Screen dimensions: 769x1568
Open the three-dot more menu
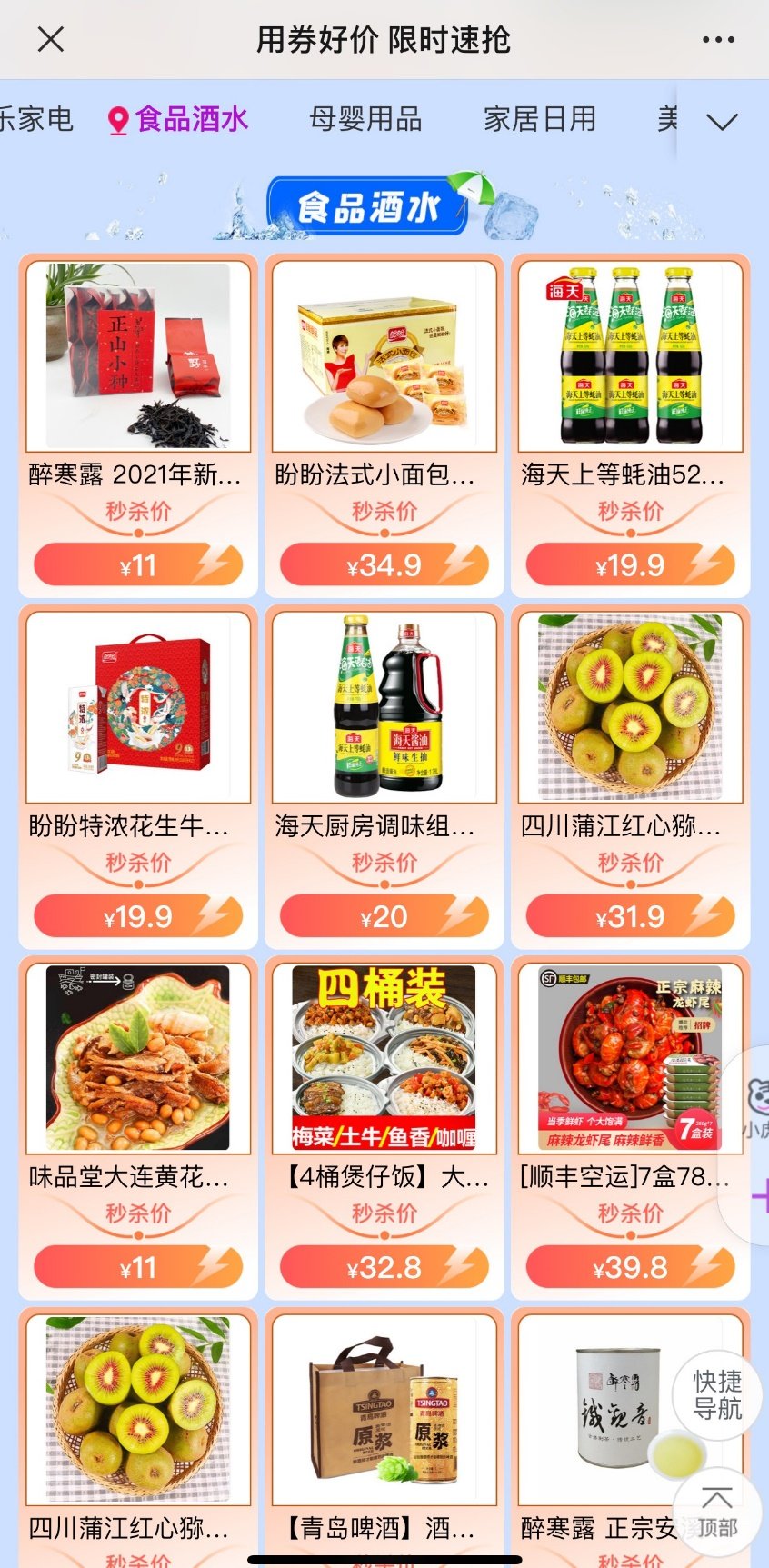[718, 40]
